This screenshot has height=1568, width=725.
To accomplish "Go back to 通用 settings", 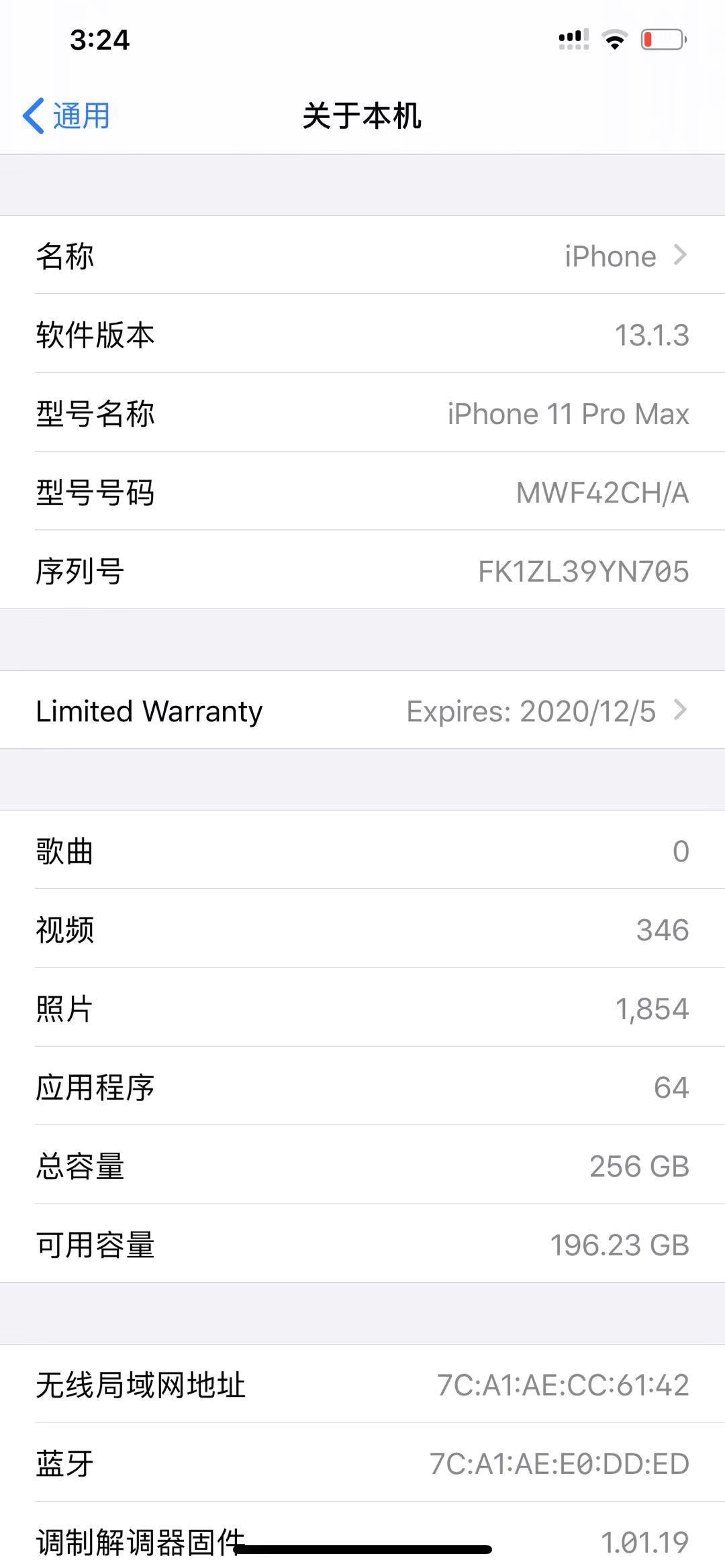I will click(x=66, y=116).
